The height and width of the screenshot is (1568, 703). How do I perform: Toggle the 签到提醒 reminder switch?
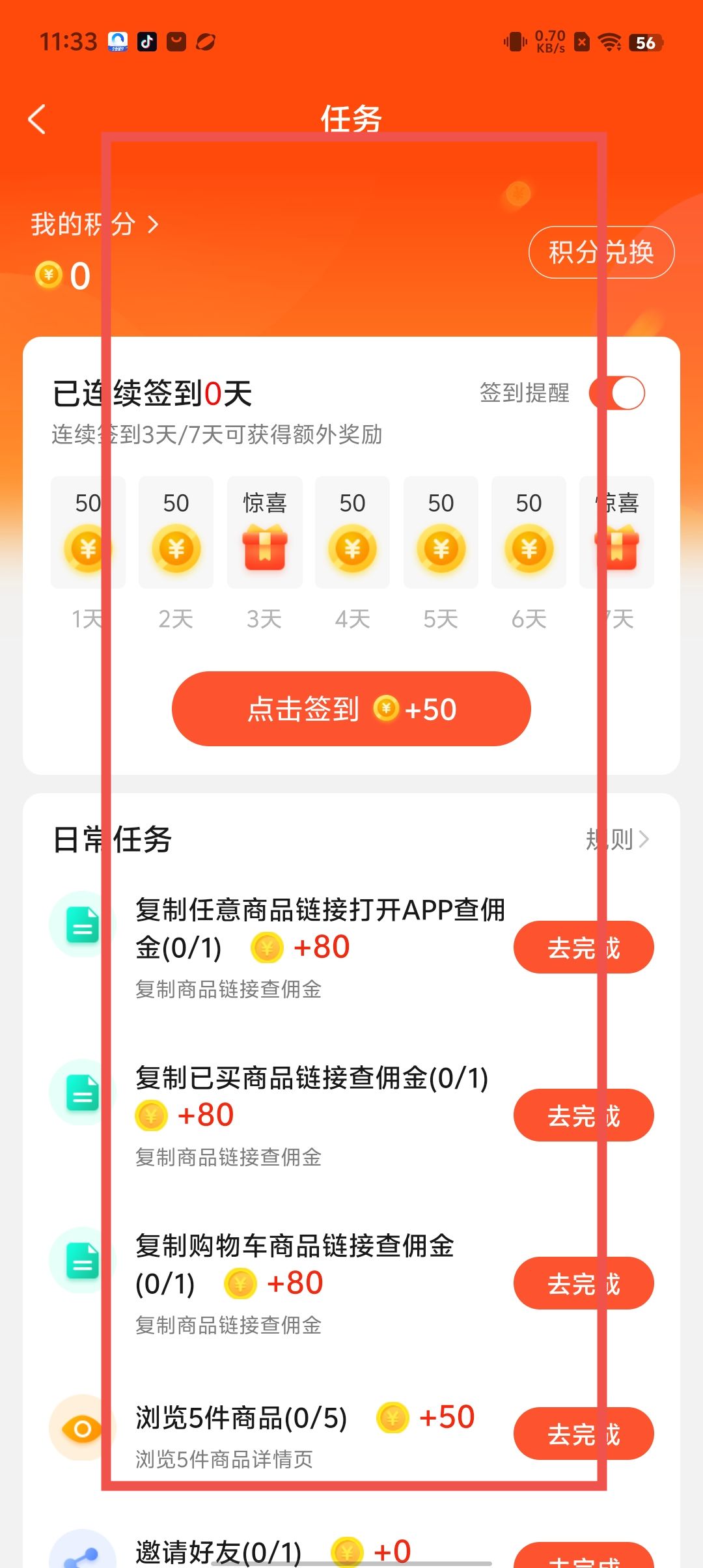click(x=617, y=393)
